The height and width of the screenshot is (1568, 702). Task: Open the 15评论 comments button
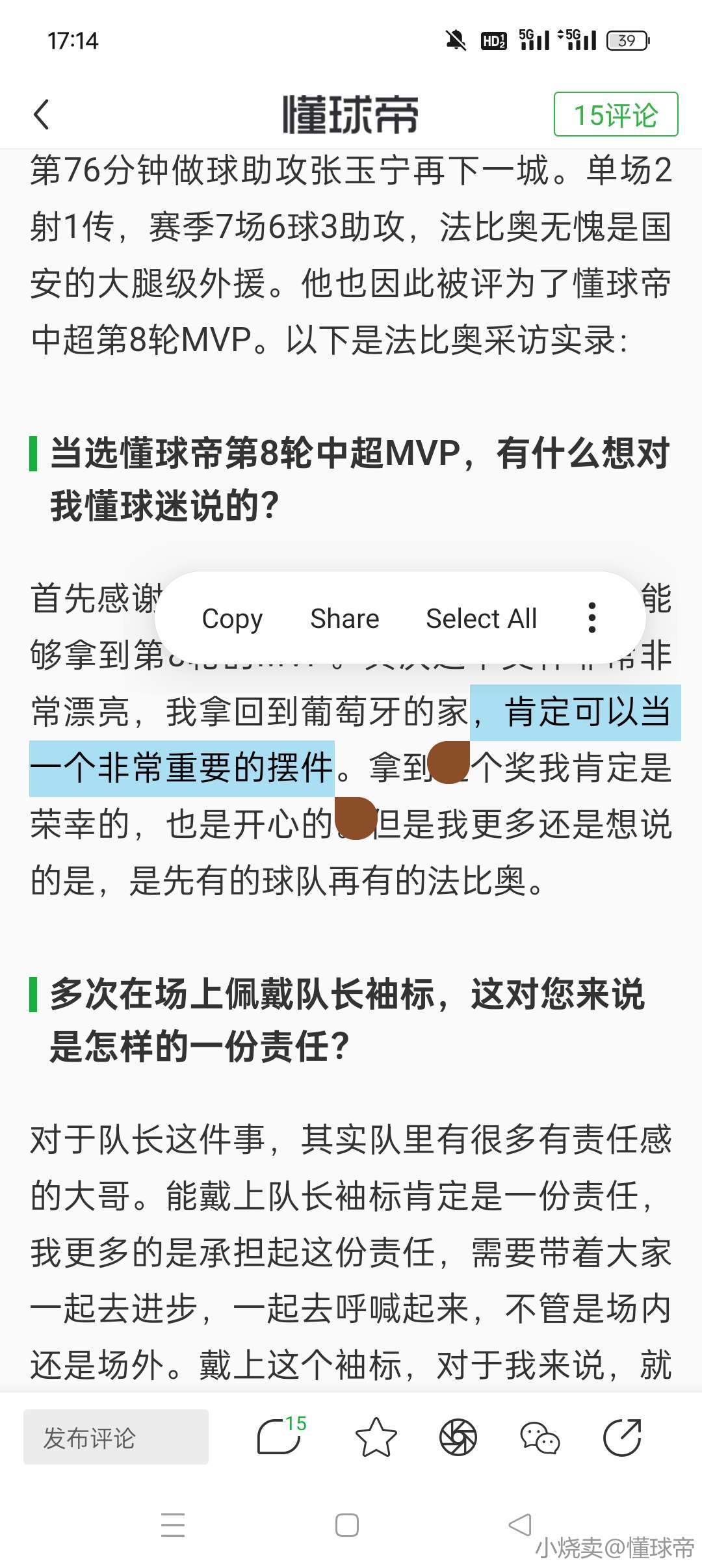615,114
